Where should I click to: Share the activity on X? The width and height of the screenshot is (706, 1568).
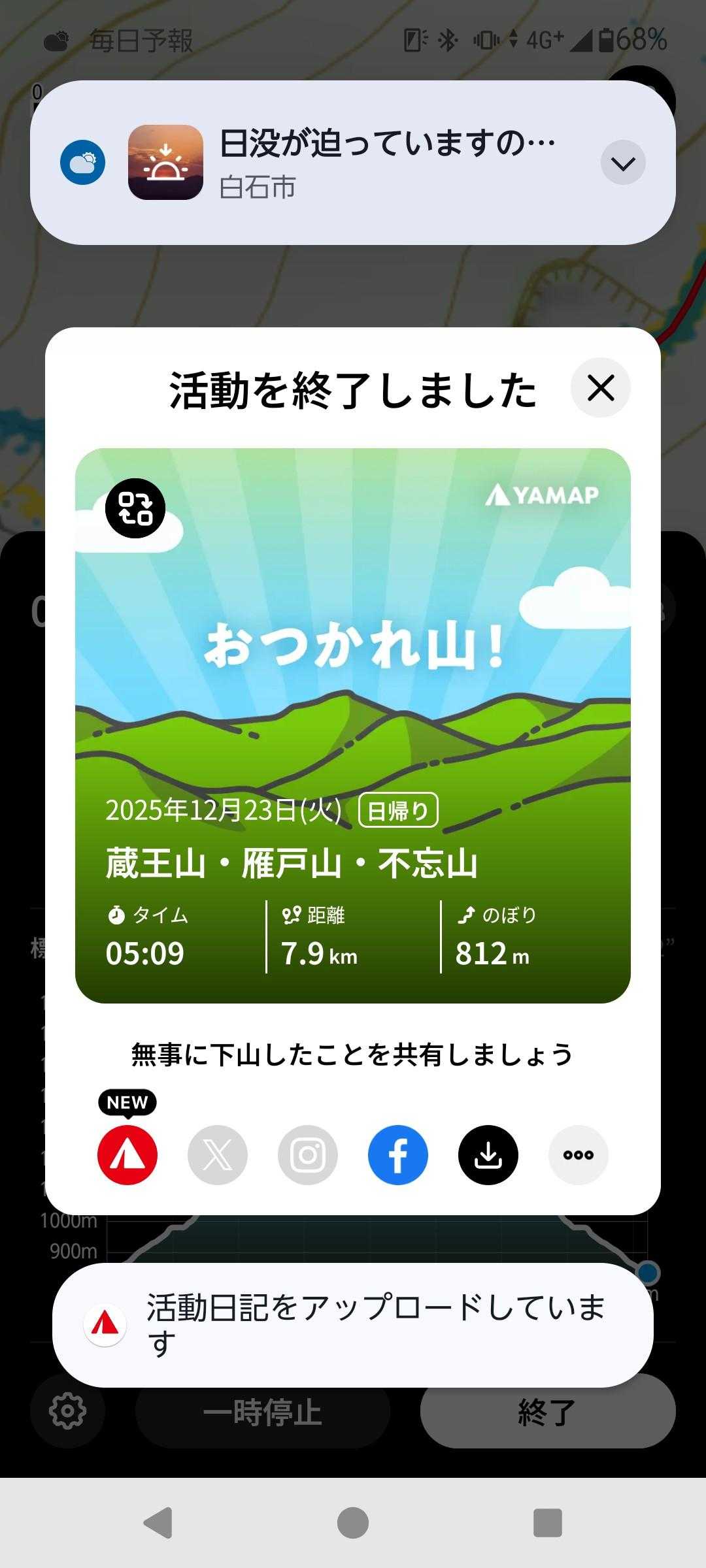(x=218, y=1155)
